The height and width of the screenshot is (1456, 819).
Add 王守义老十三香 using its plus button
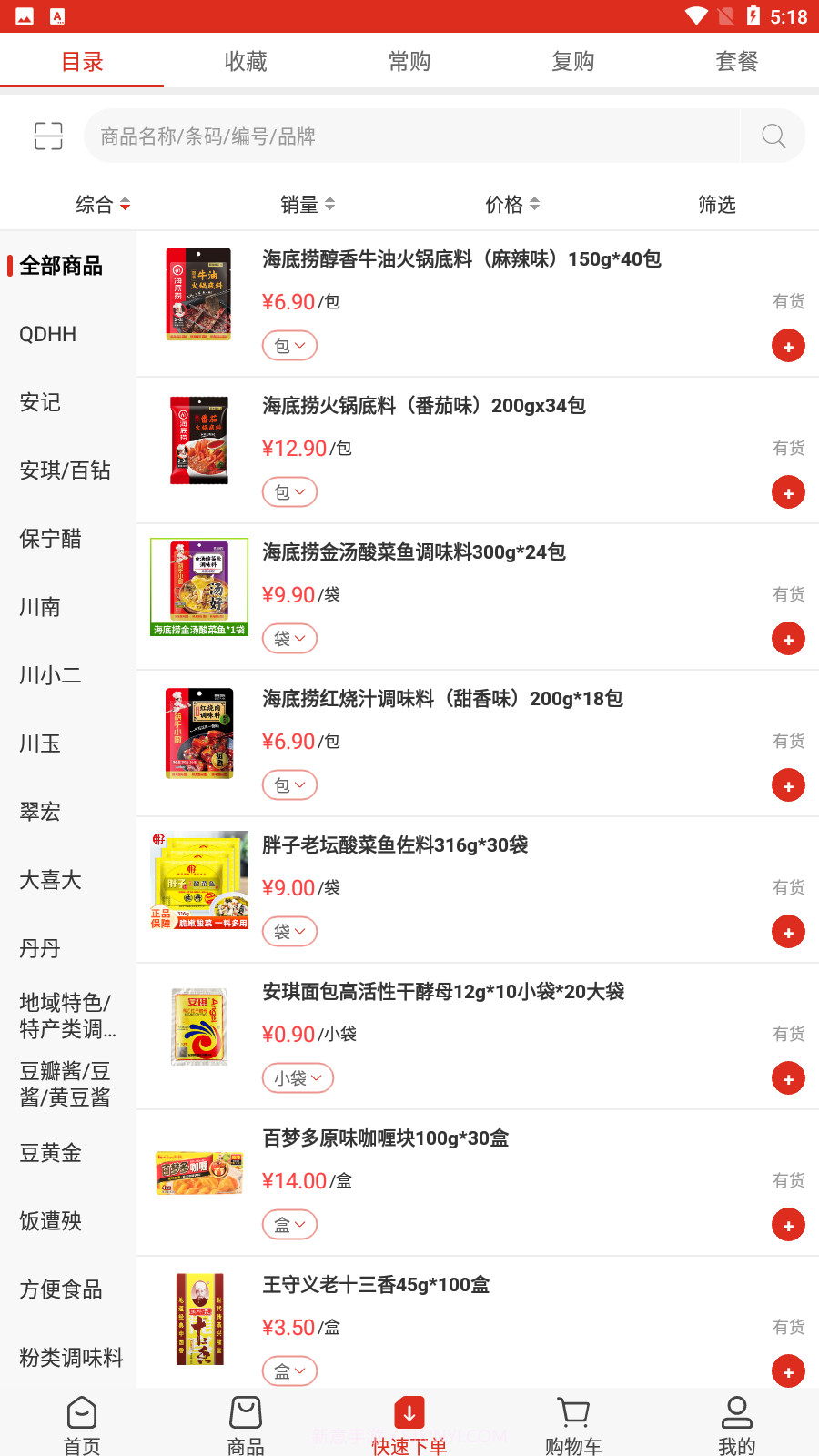click(788, 1370)
